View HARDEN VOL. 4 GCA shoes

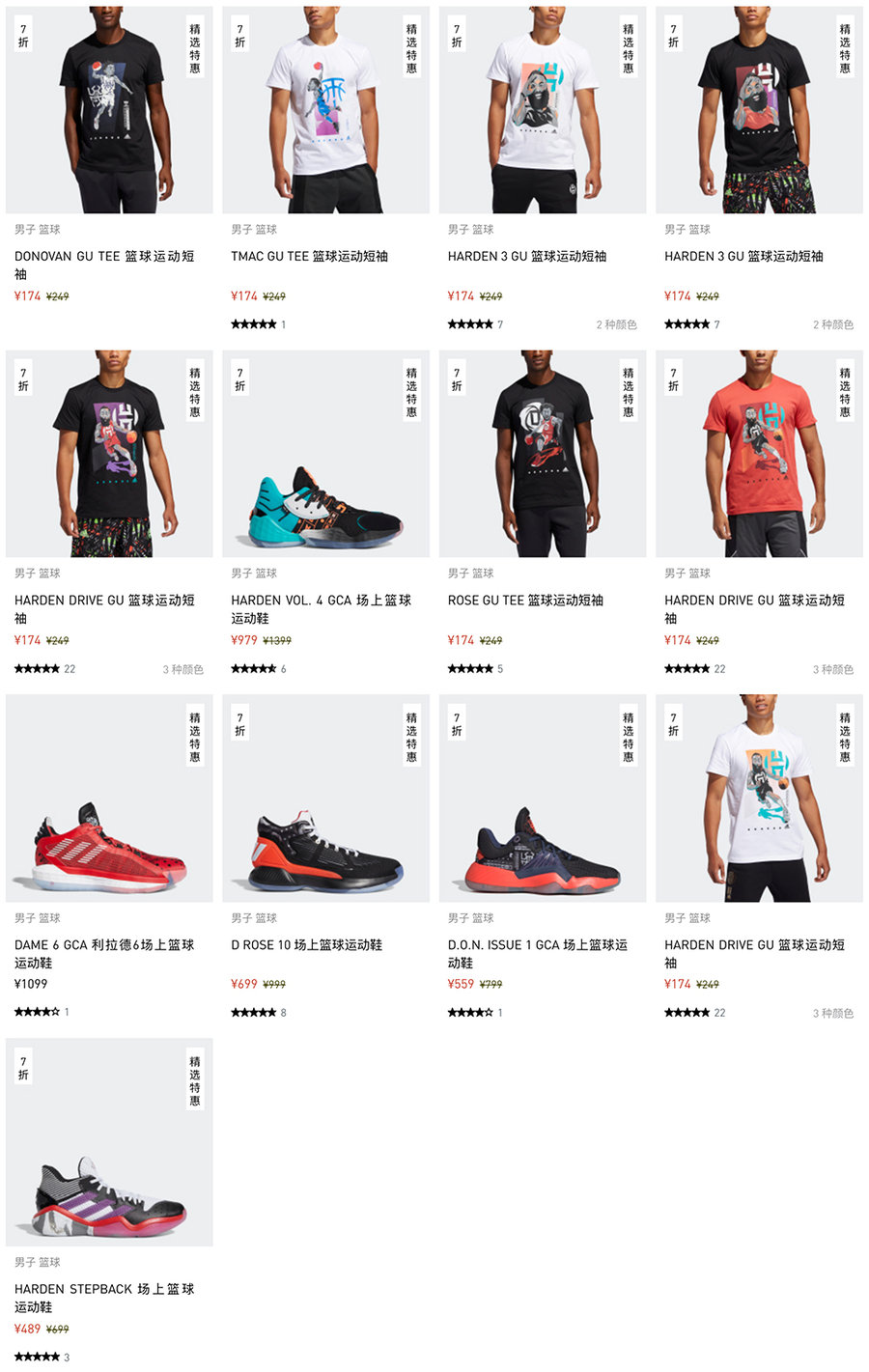click(x=325, y=454)
